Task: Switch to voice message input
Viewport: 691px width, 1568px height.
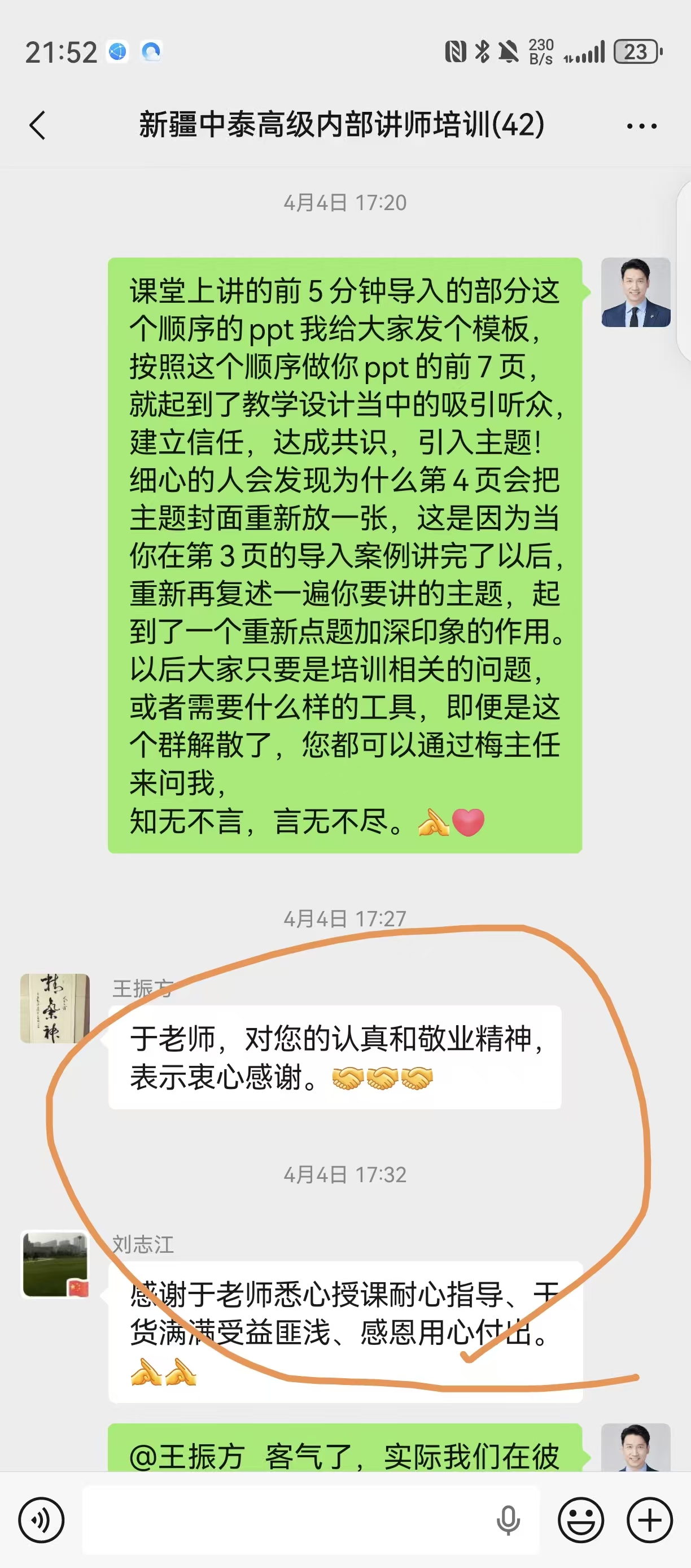Action: click(41, 1520)
